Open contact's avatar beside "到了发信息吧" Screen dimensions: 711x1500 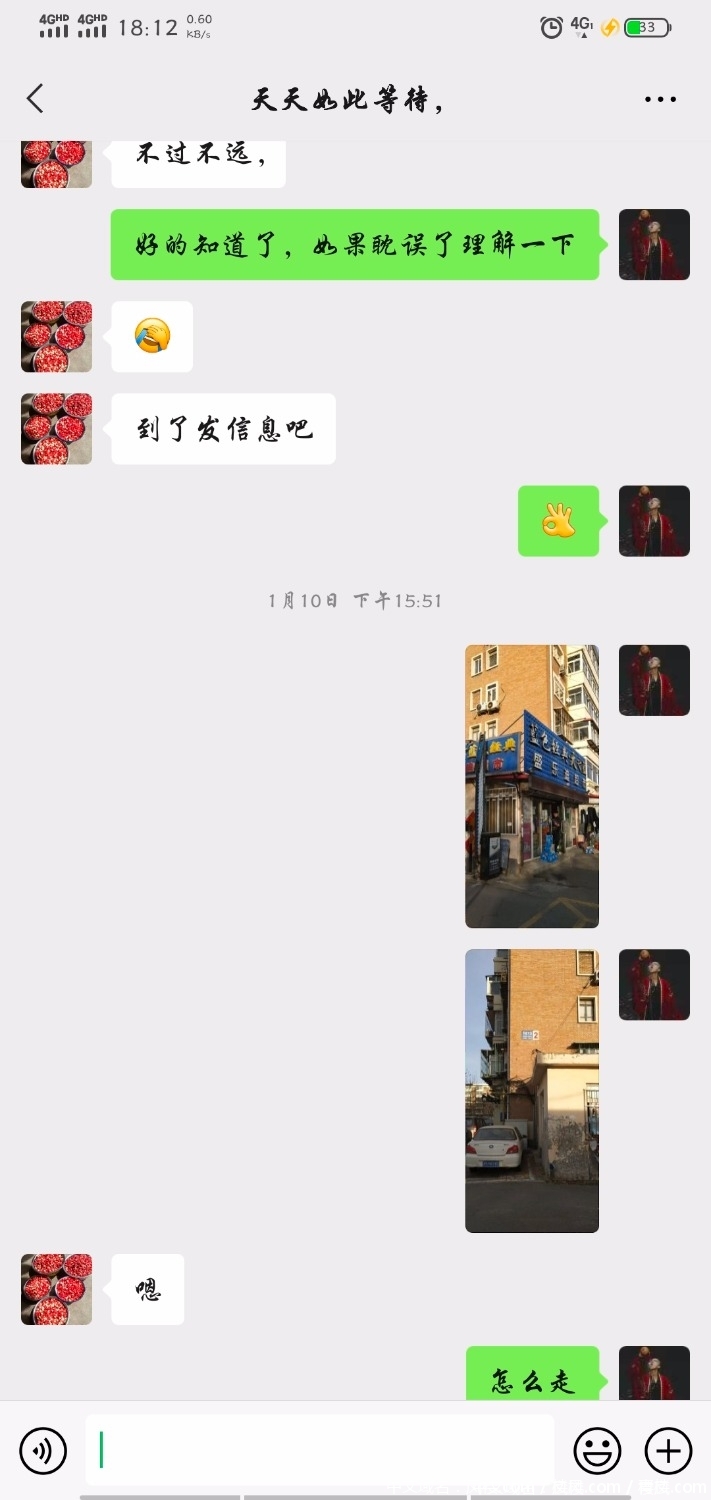[56, 429]
